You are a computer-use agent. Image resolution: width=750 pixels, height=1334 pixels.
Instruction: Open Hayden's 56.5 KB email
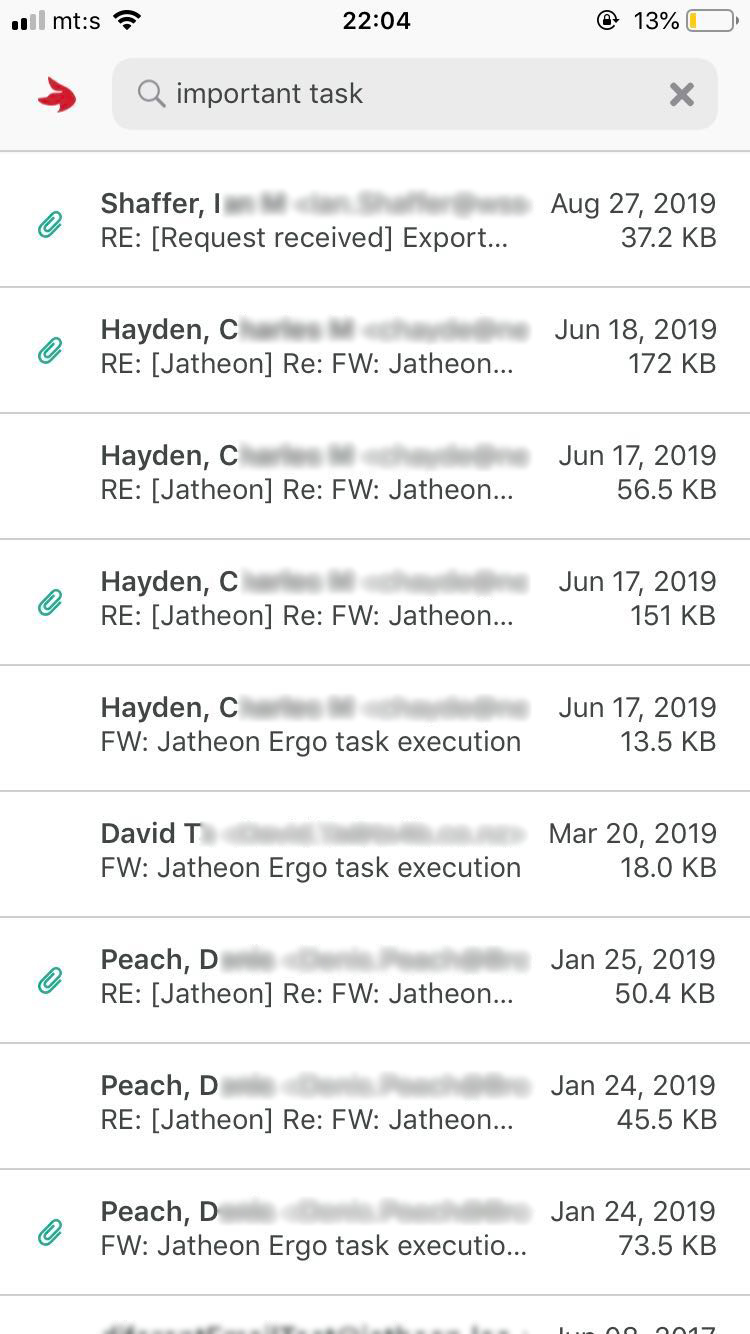click(375, 476)
